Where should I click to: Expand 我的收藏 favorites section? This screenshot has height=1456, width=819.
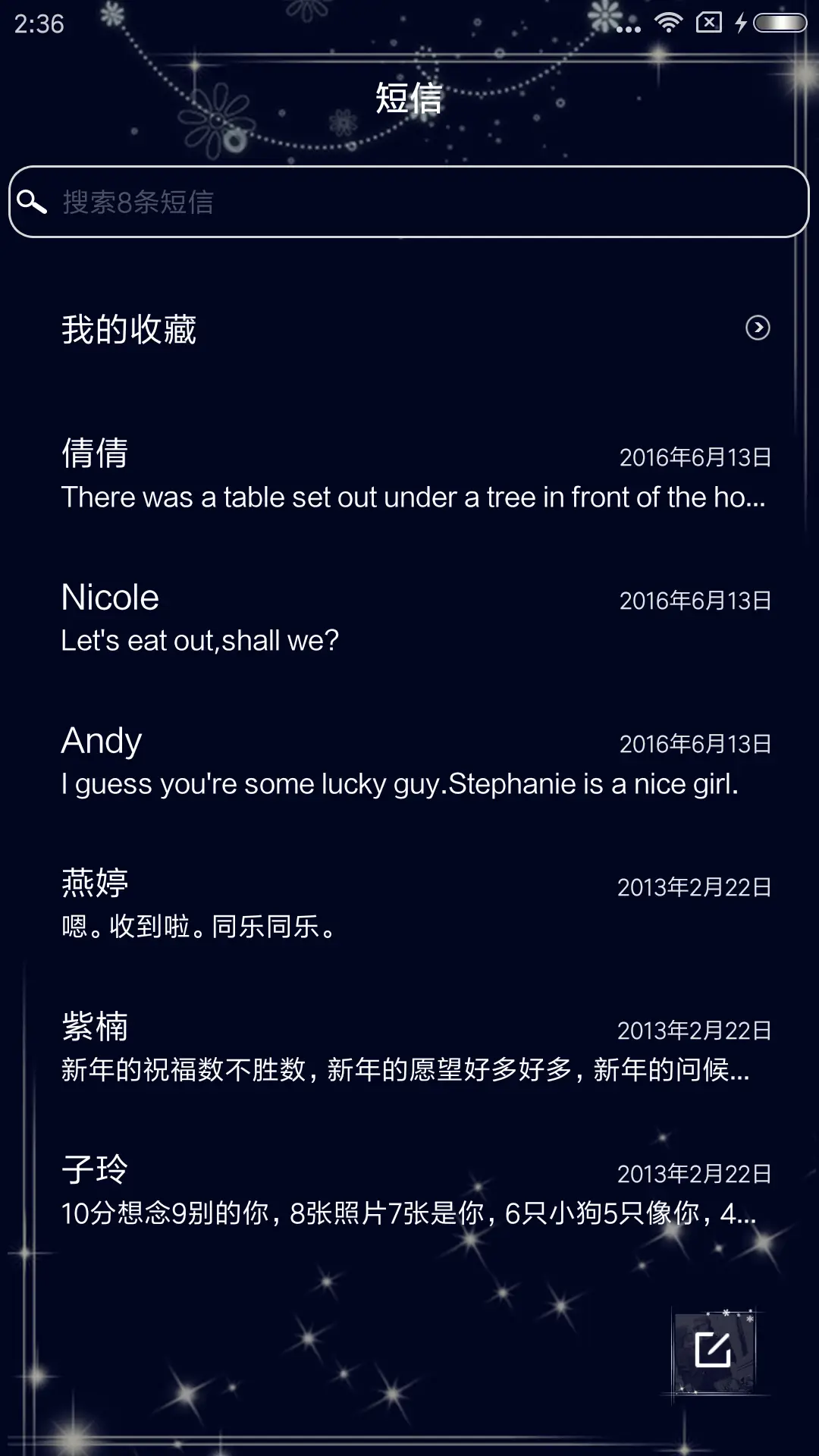pyautogui.click(x=129, y=329)
